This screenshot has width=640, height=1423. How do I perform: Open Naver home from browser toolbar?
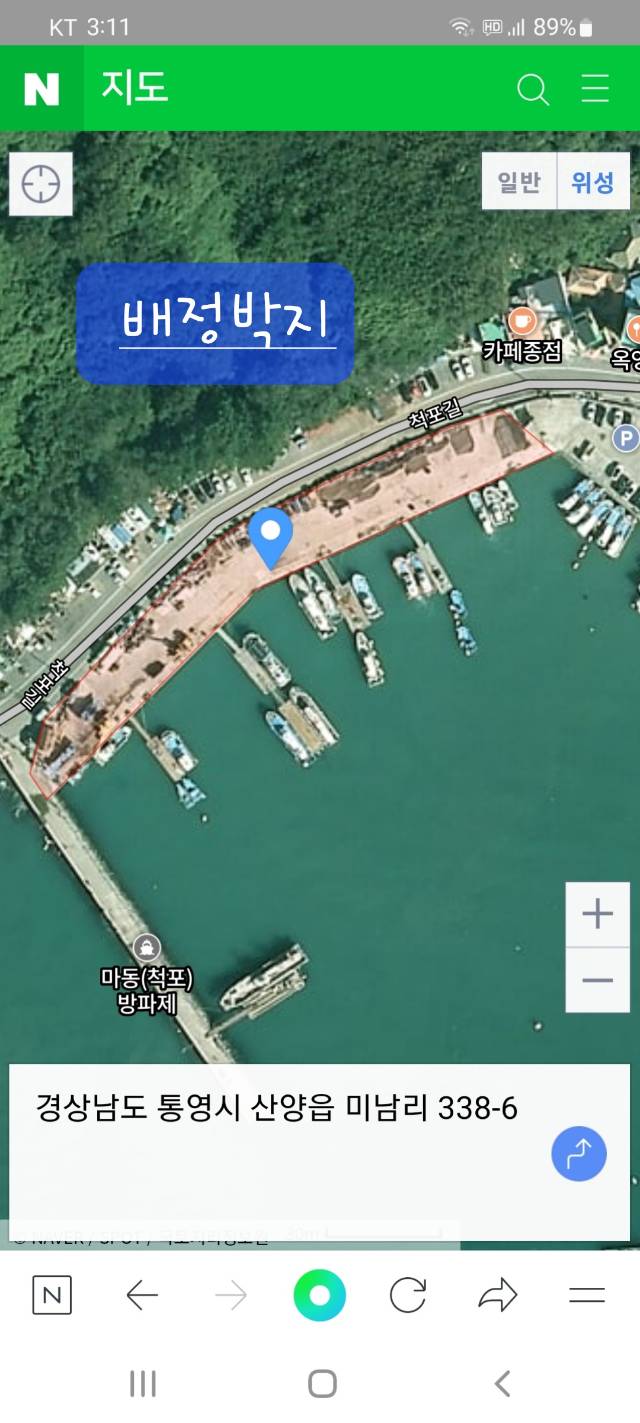(52, 1296)
